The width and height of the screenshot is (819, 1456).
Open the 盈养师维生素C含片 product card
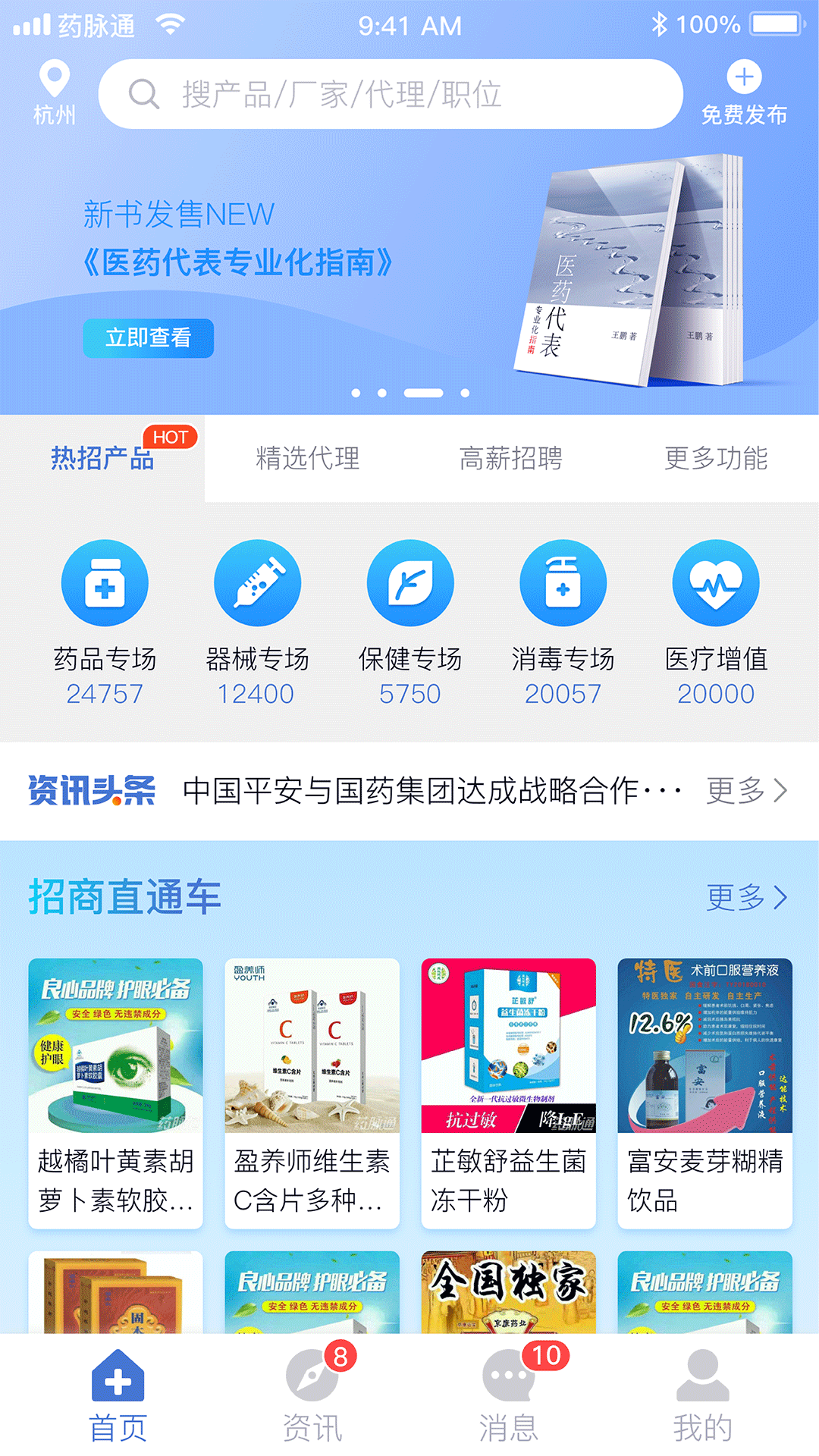coord(312,1092)
